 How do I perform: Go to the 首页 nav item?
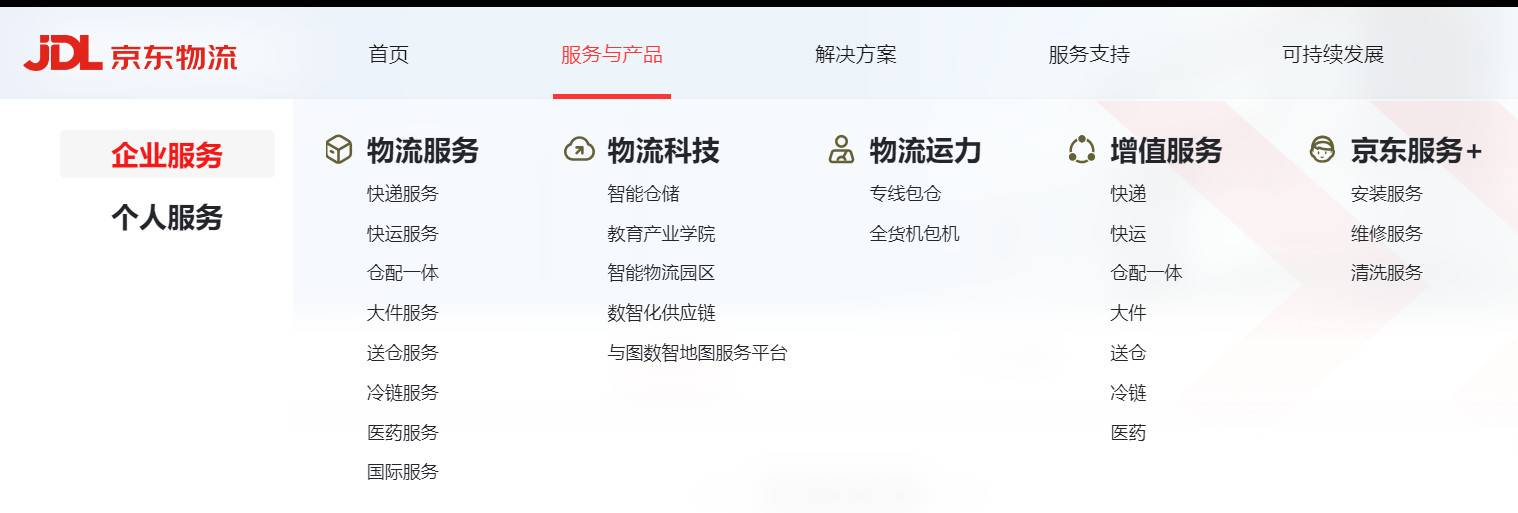tap(388, 55)
